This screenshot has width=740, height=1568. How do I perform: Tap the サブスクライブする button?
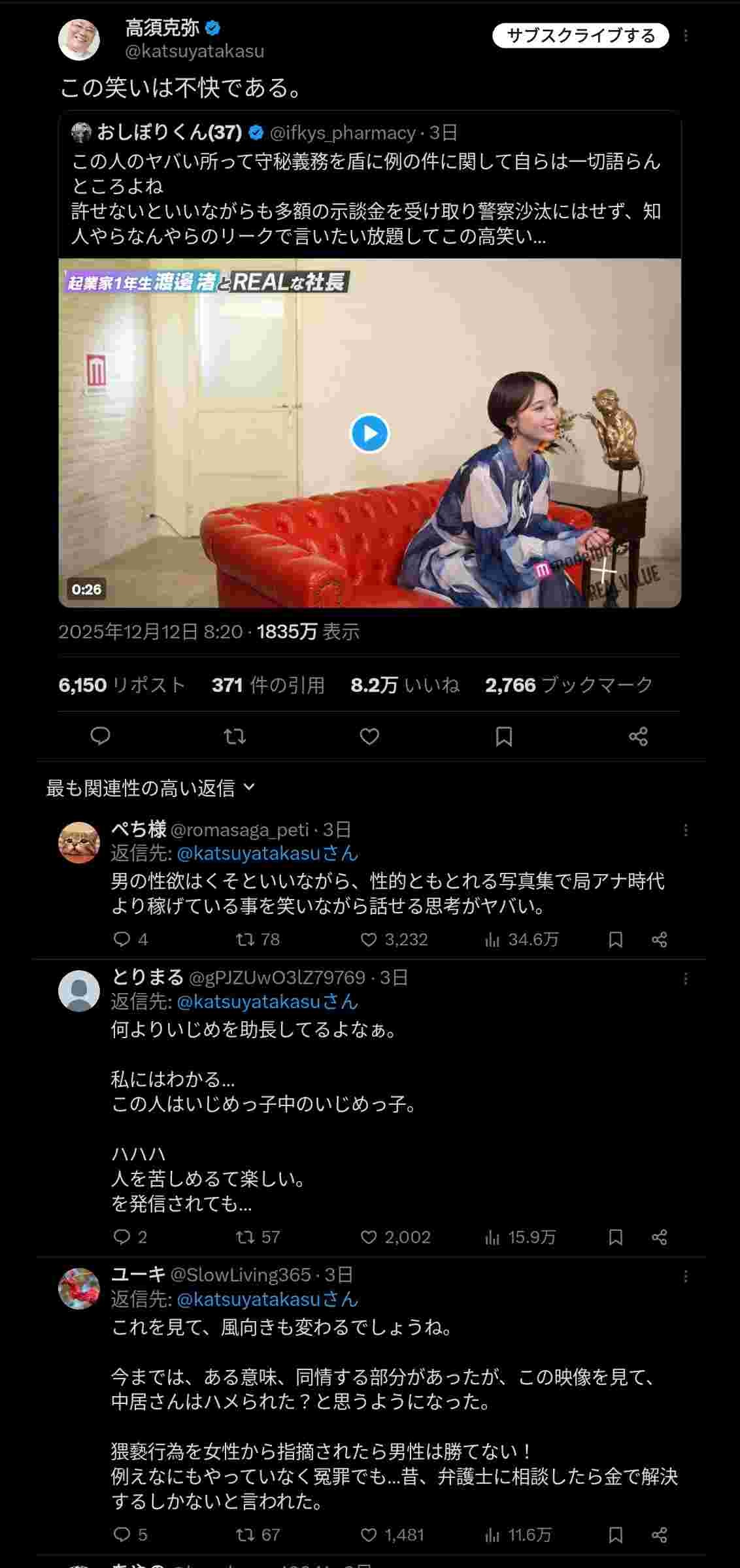580,36
